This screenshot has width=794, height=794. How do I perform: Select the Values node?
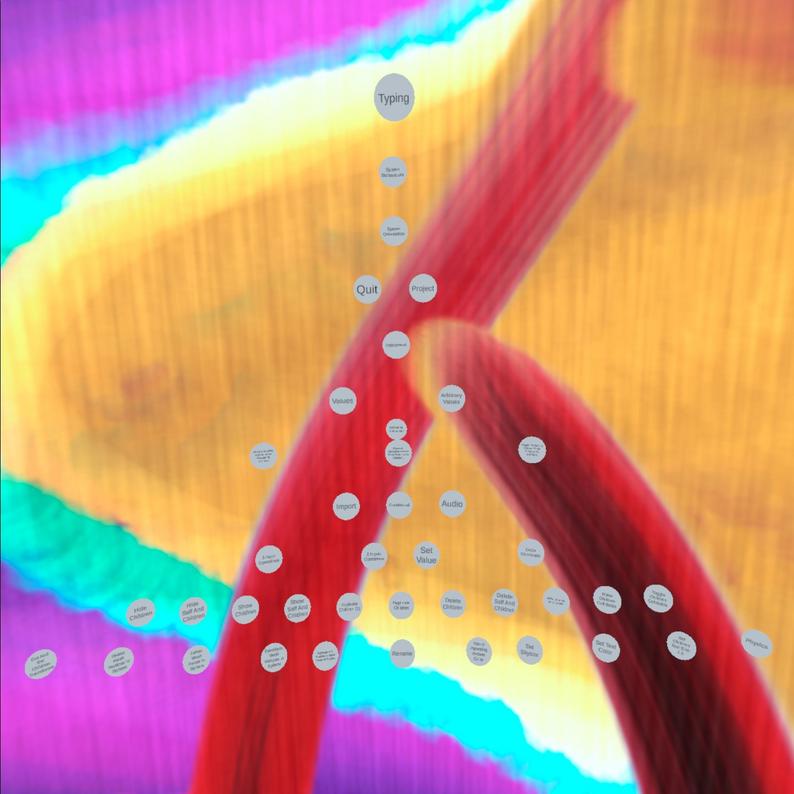(x=342, y=401)
